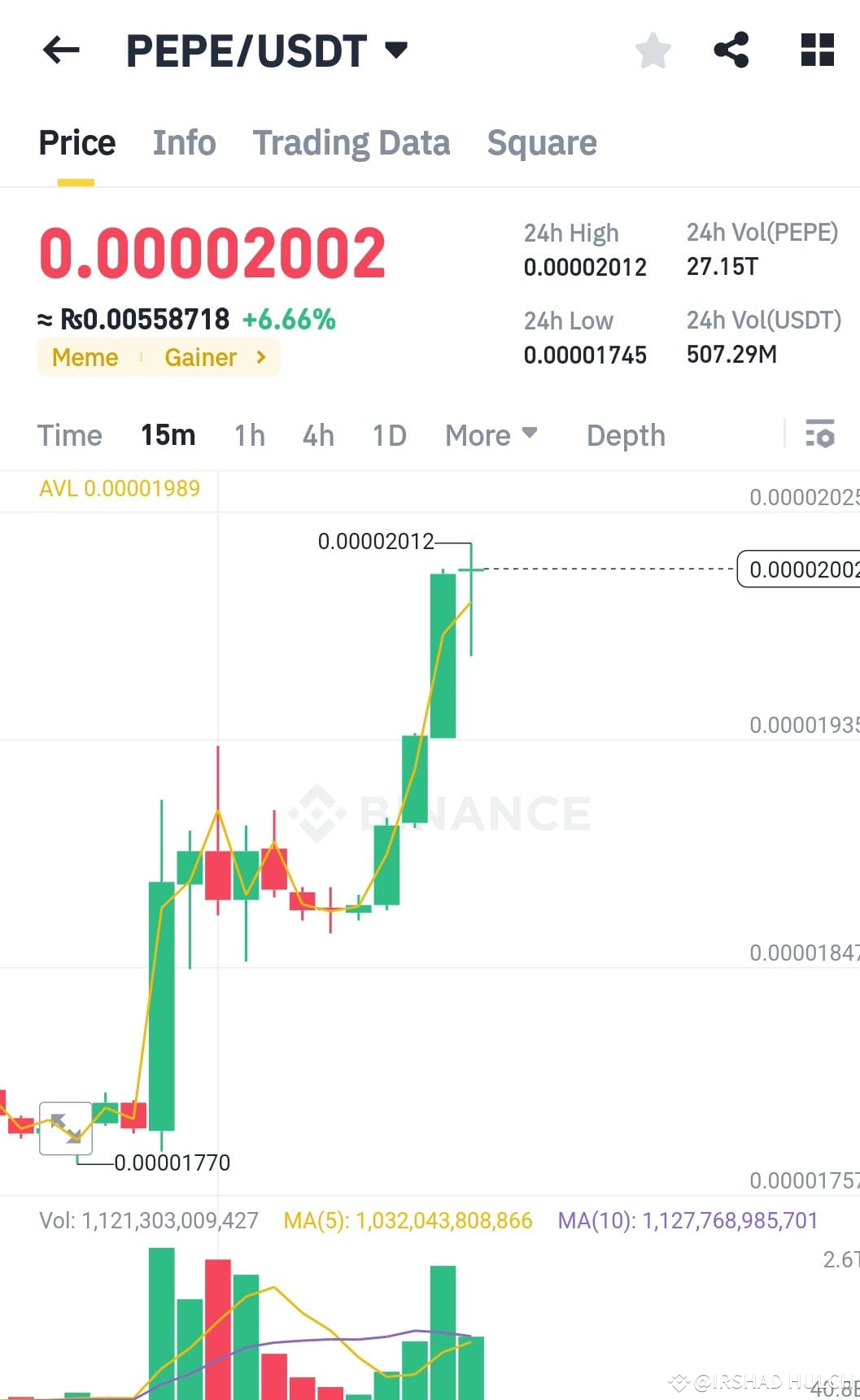Switch to the Info tab
The image size is (860, 1400).
[184, 142]
